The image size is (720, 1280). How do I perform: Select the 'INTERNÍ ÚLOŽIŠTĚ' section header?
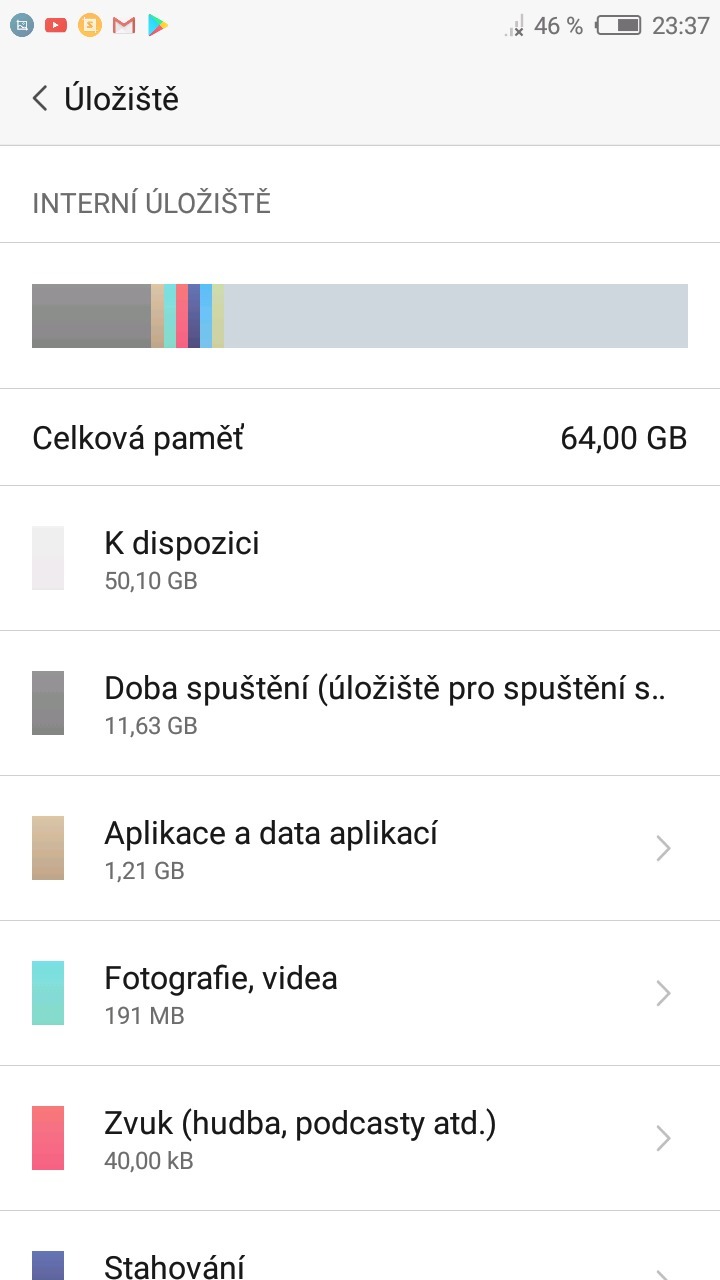click(x=151, y=202)
